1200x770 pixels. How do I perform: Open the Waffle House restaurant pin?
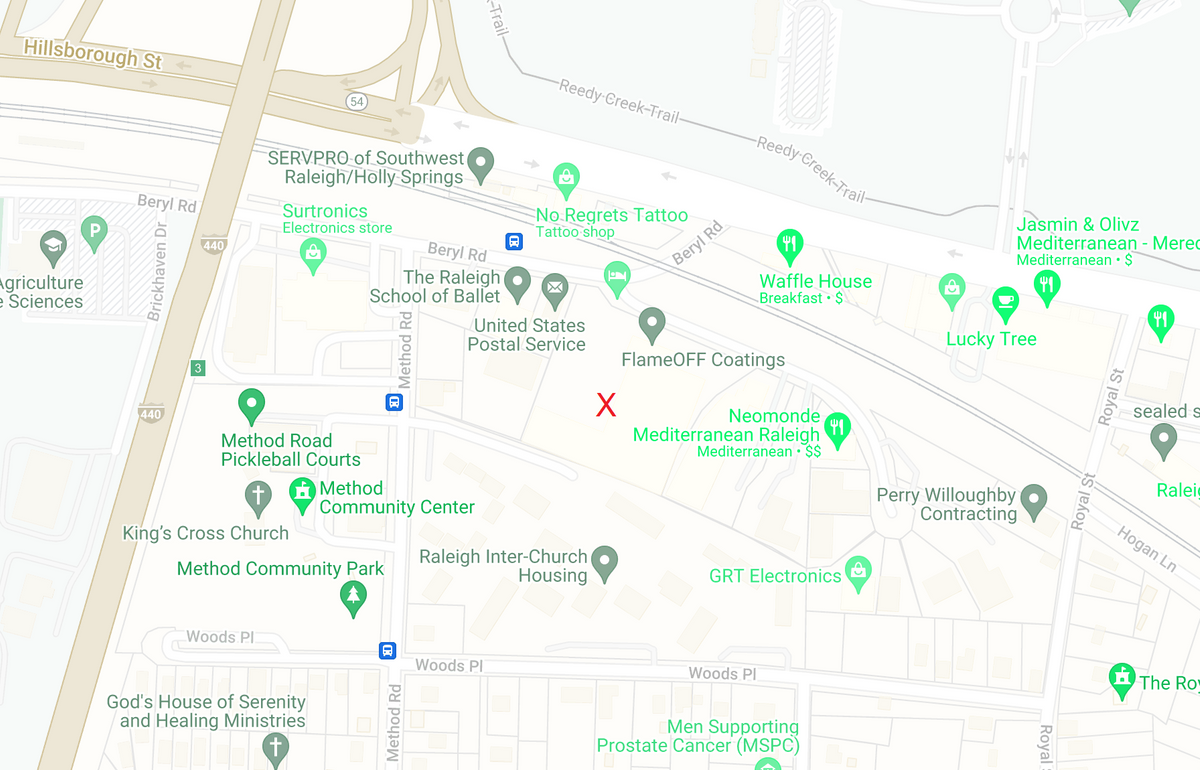point(790,245)
